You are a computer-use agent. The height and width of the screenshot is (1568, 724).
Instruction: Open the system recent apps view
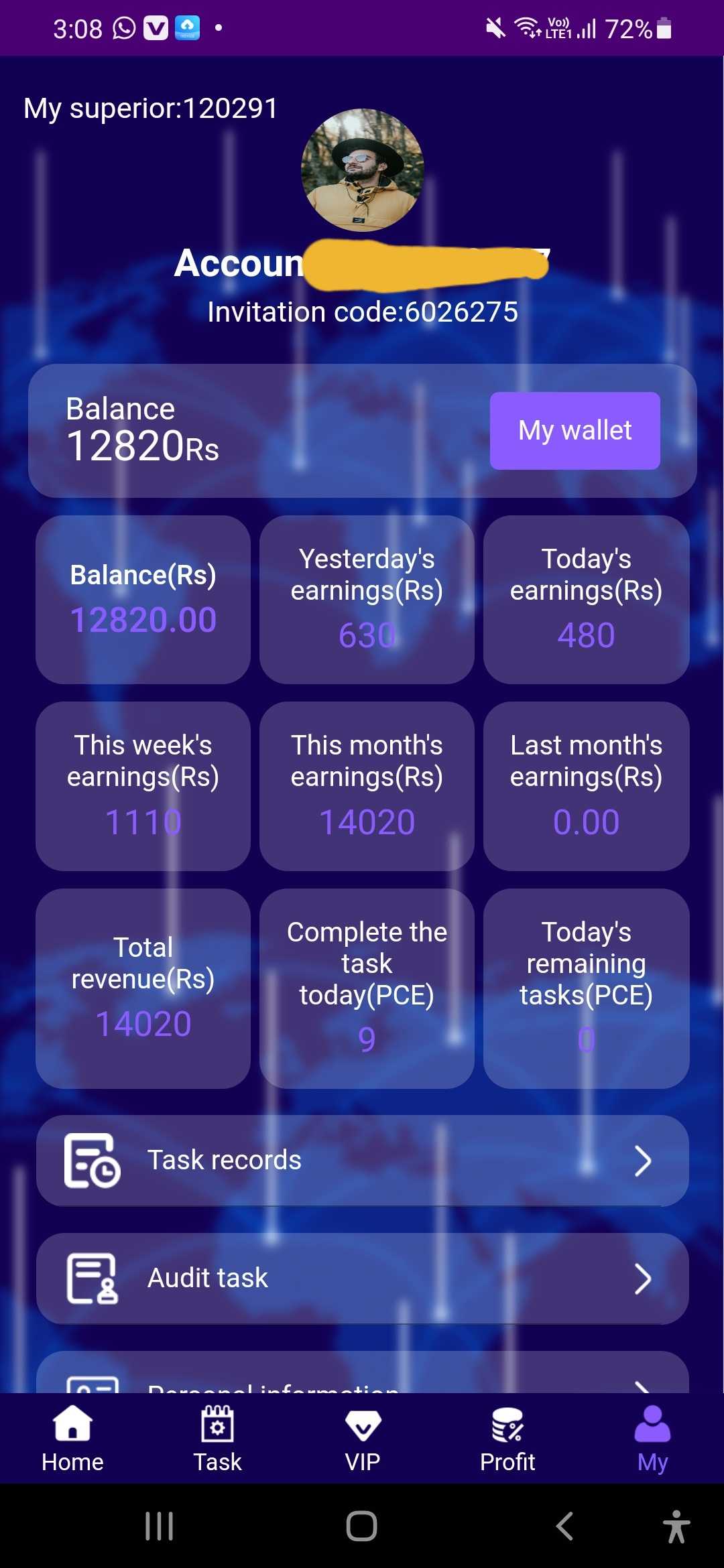(159, 1526)
